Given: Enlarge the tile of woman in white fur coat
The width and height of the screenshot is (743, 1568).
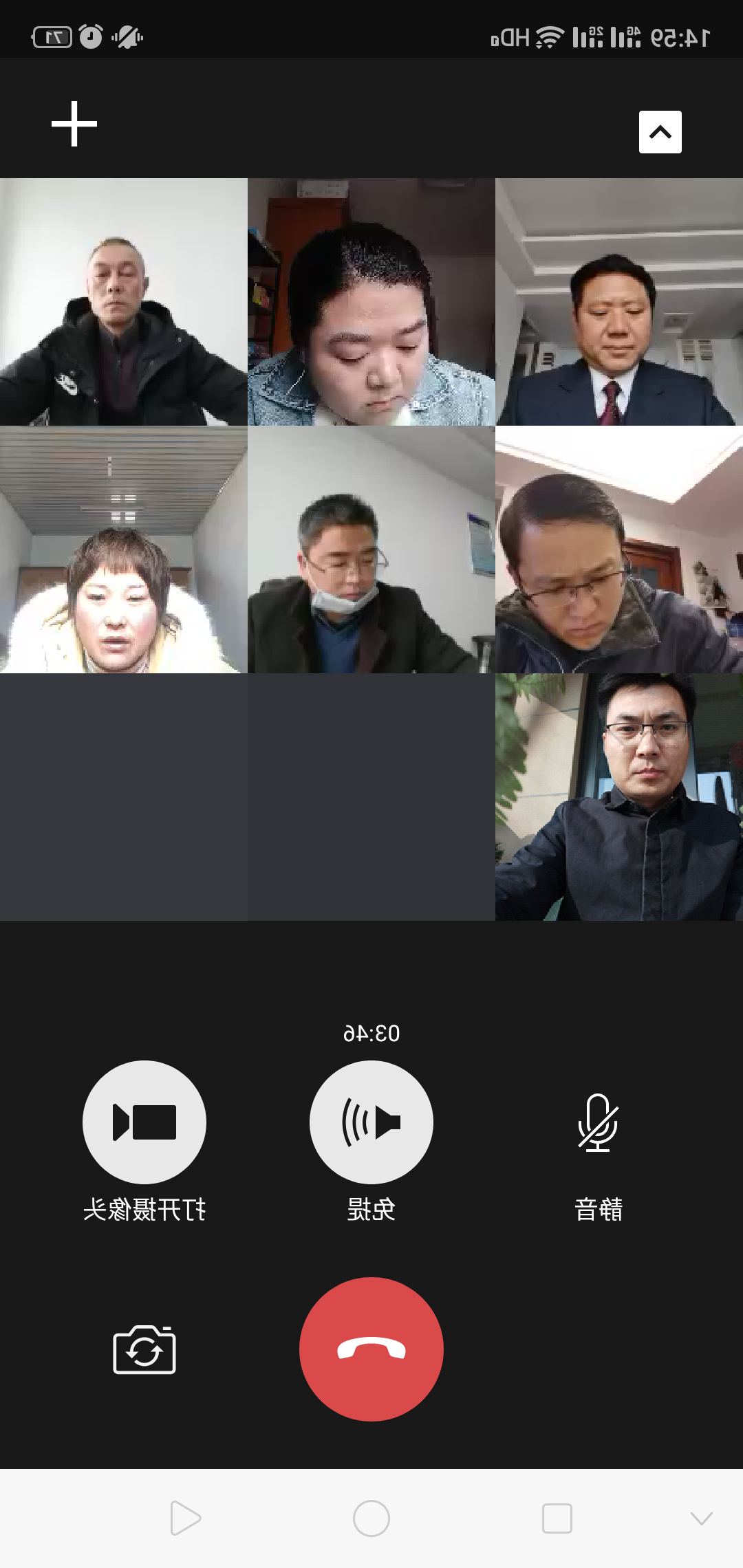Looking at the screenshot, I should pyautogui.click(x=124, y=549).
